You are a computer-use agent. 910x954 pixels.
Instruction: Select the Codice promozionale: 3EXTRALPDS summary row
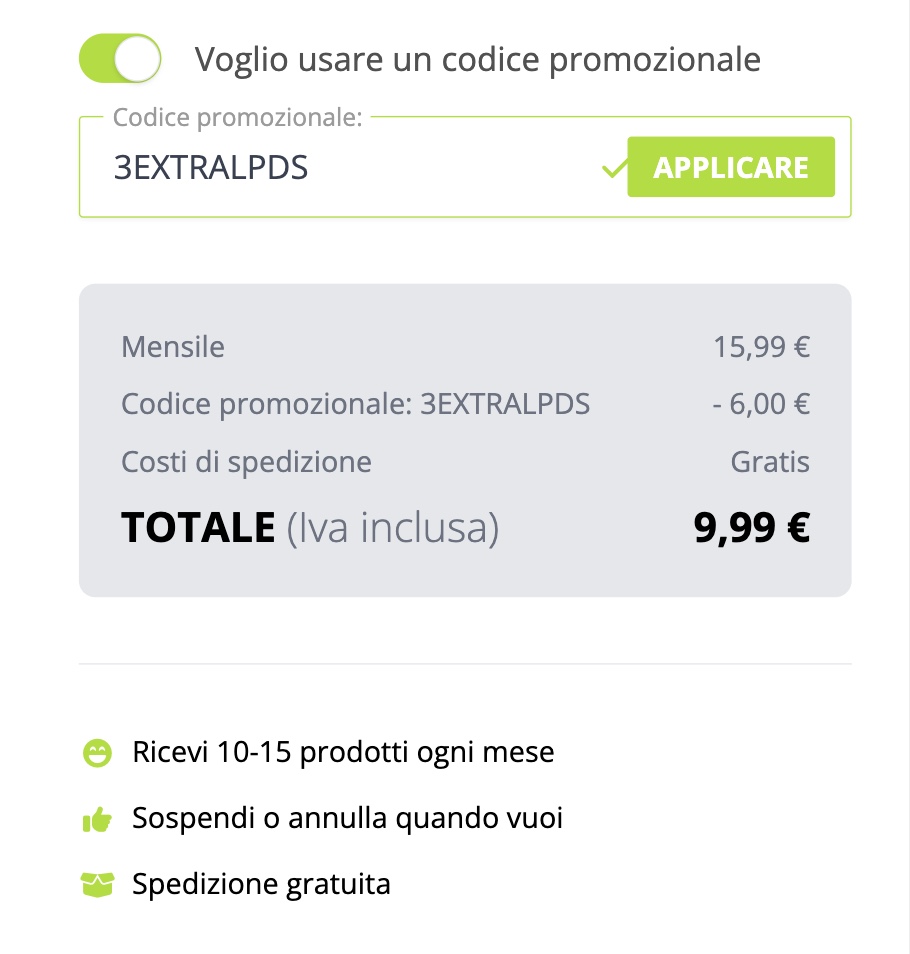click(355, 403)
